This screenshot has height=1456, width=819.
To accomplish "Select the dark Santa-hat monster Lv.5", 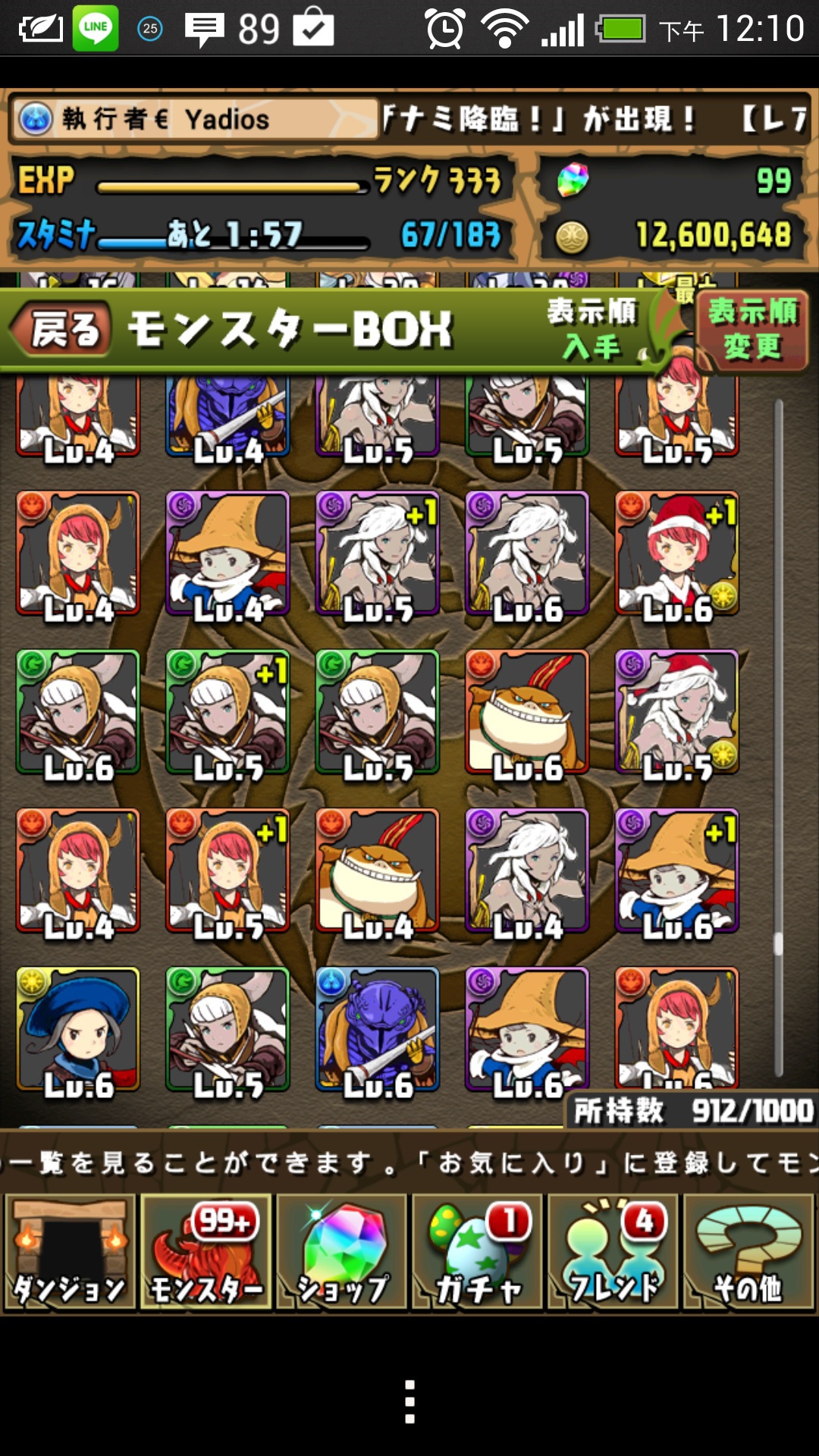I will click(x=677, y=711).
